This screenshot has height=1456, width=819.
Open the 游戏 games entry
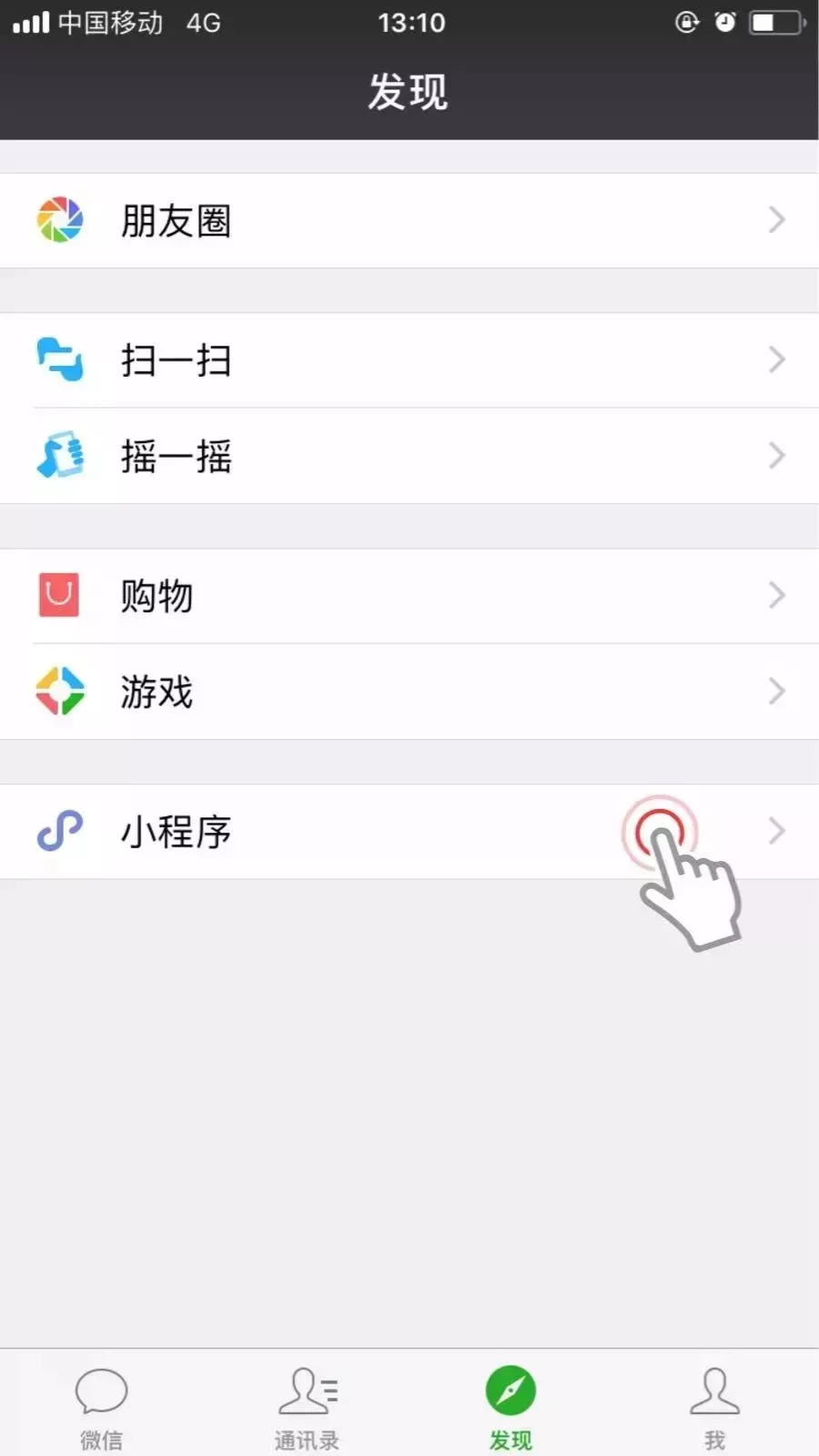tap(155, 692)
